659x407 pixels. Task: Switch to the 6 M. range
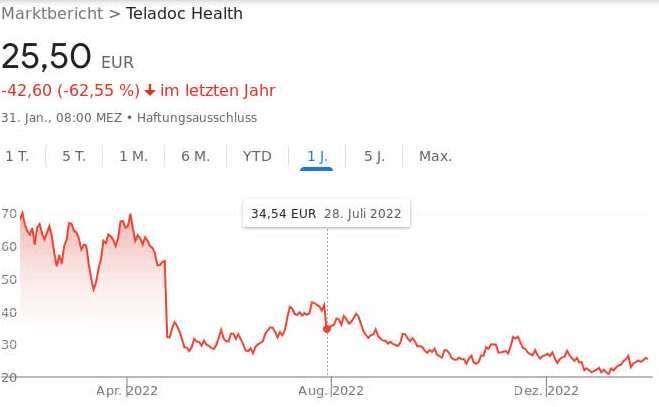(195, 156)
